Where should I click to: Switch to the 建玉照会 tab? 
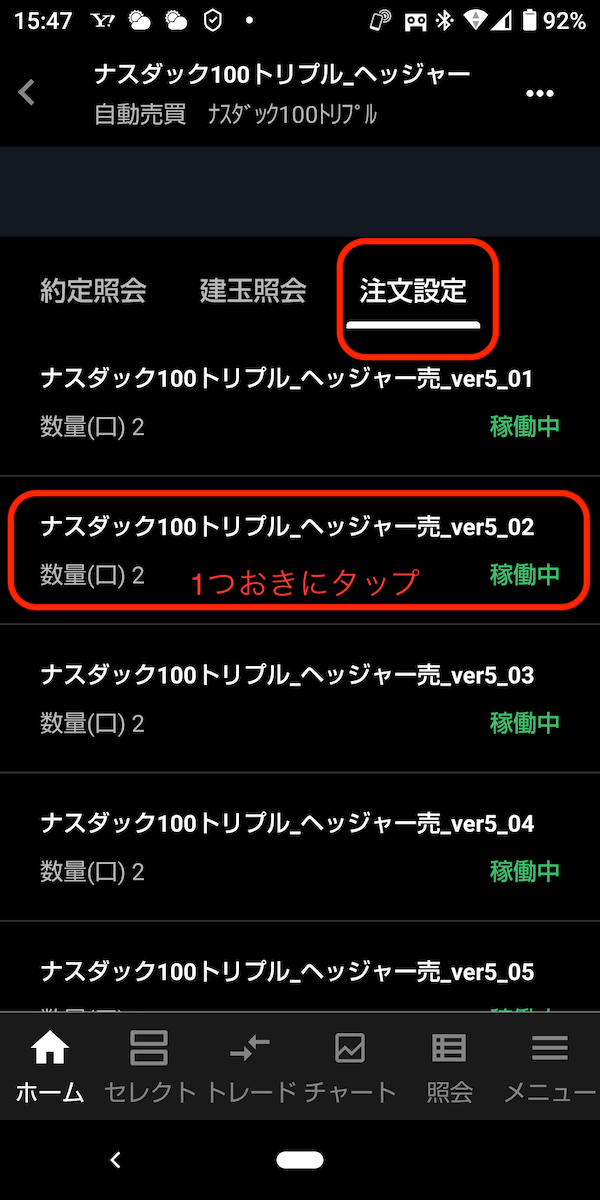click(252, 291)
